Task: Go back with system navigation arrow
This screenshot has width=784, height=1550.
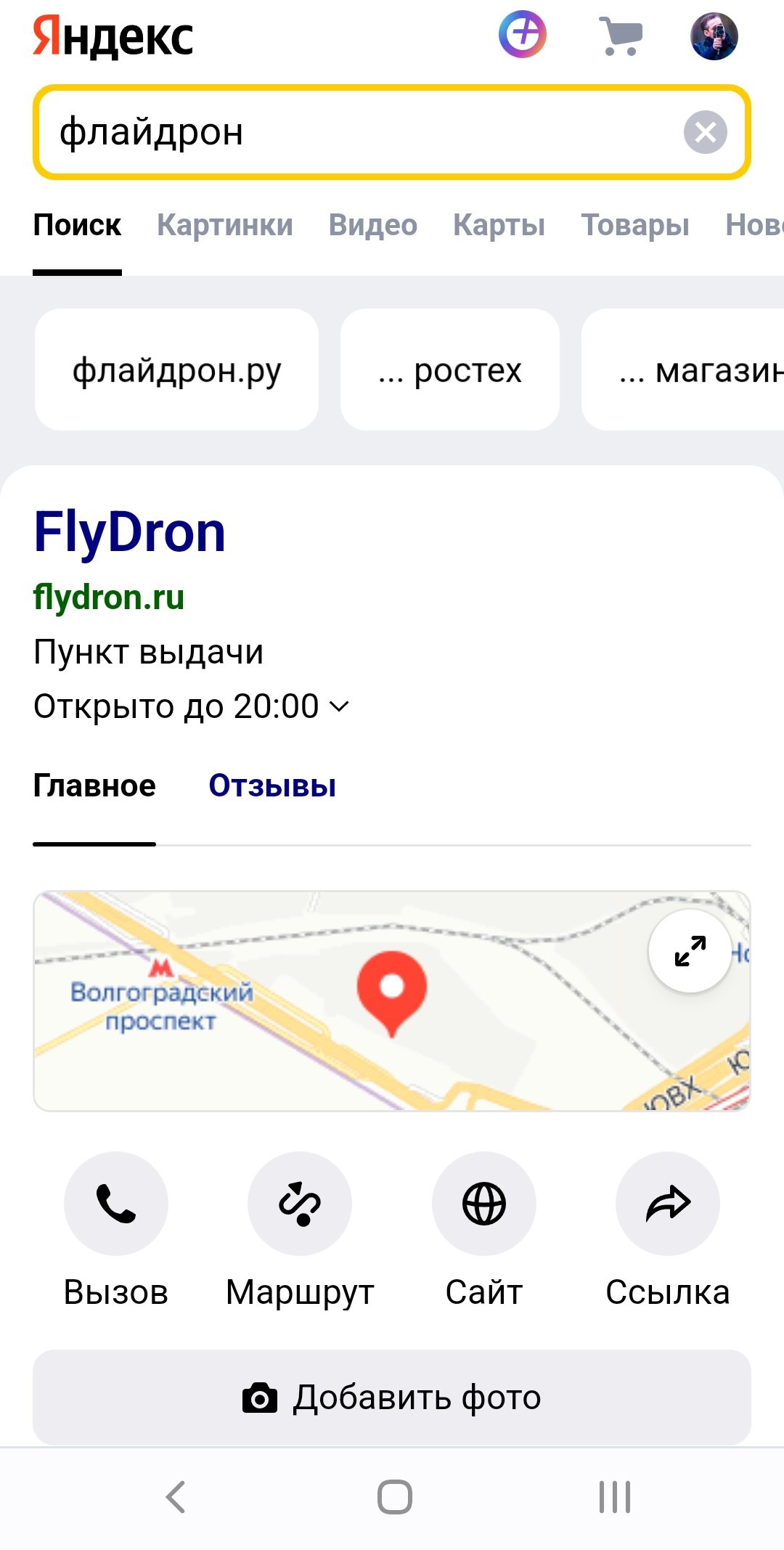Action: 176,1497
